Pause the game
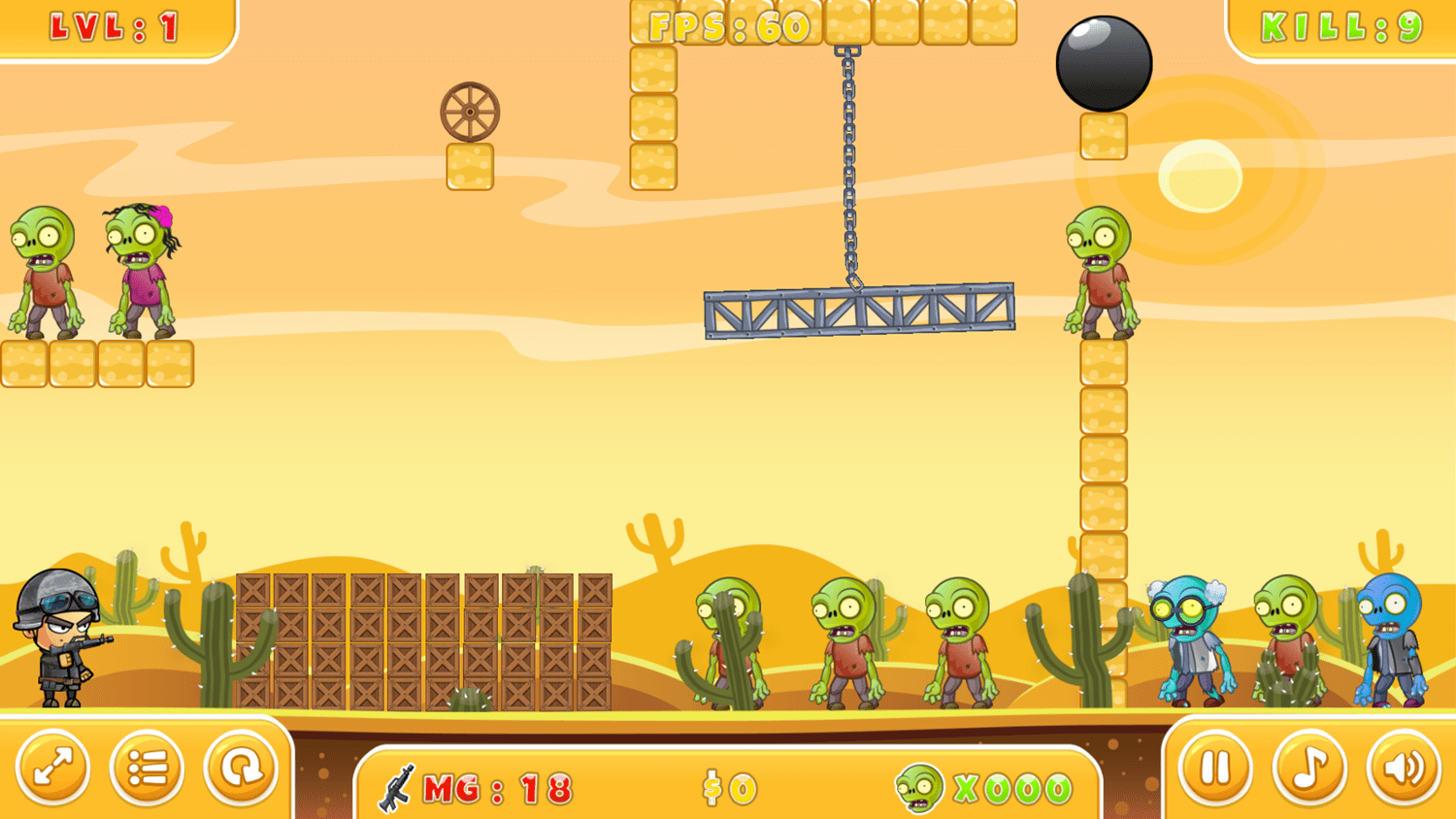Image resolution: width=1456 pixels, height=819 pixels. click(x=1215, y=768)
